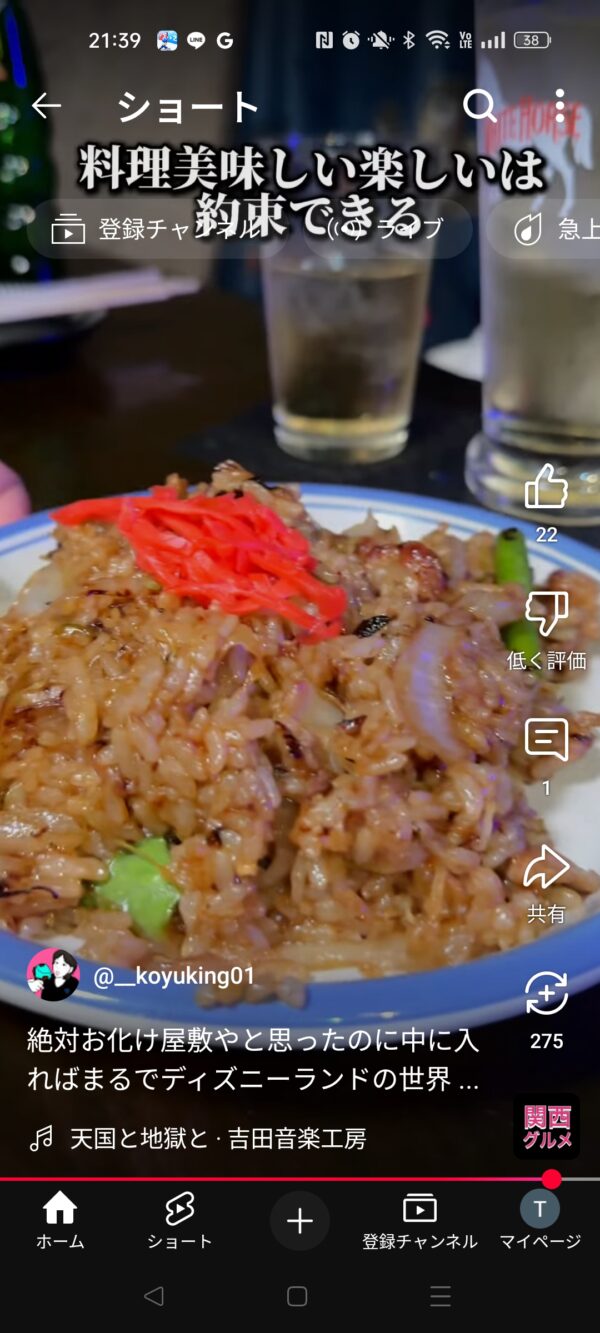Expand the video description text

coord(252,1061)
